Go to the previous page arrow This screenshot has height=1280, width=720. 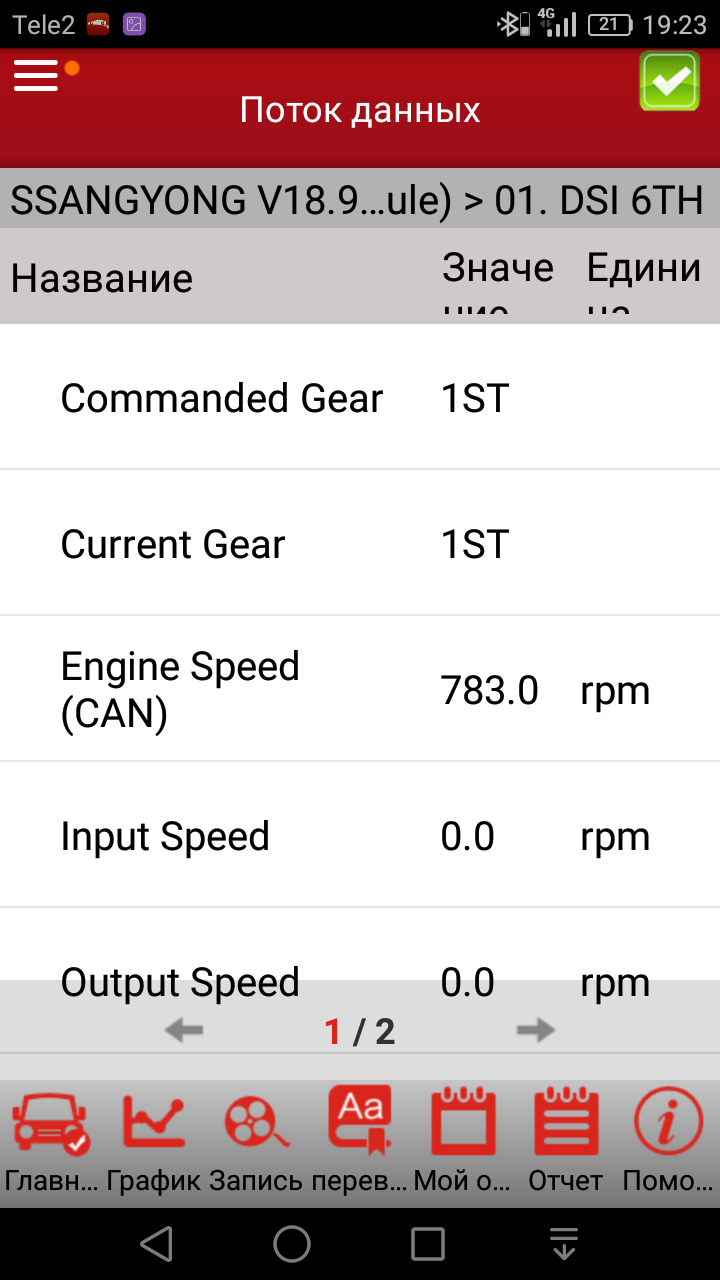184,1030
